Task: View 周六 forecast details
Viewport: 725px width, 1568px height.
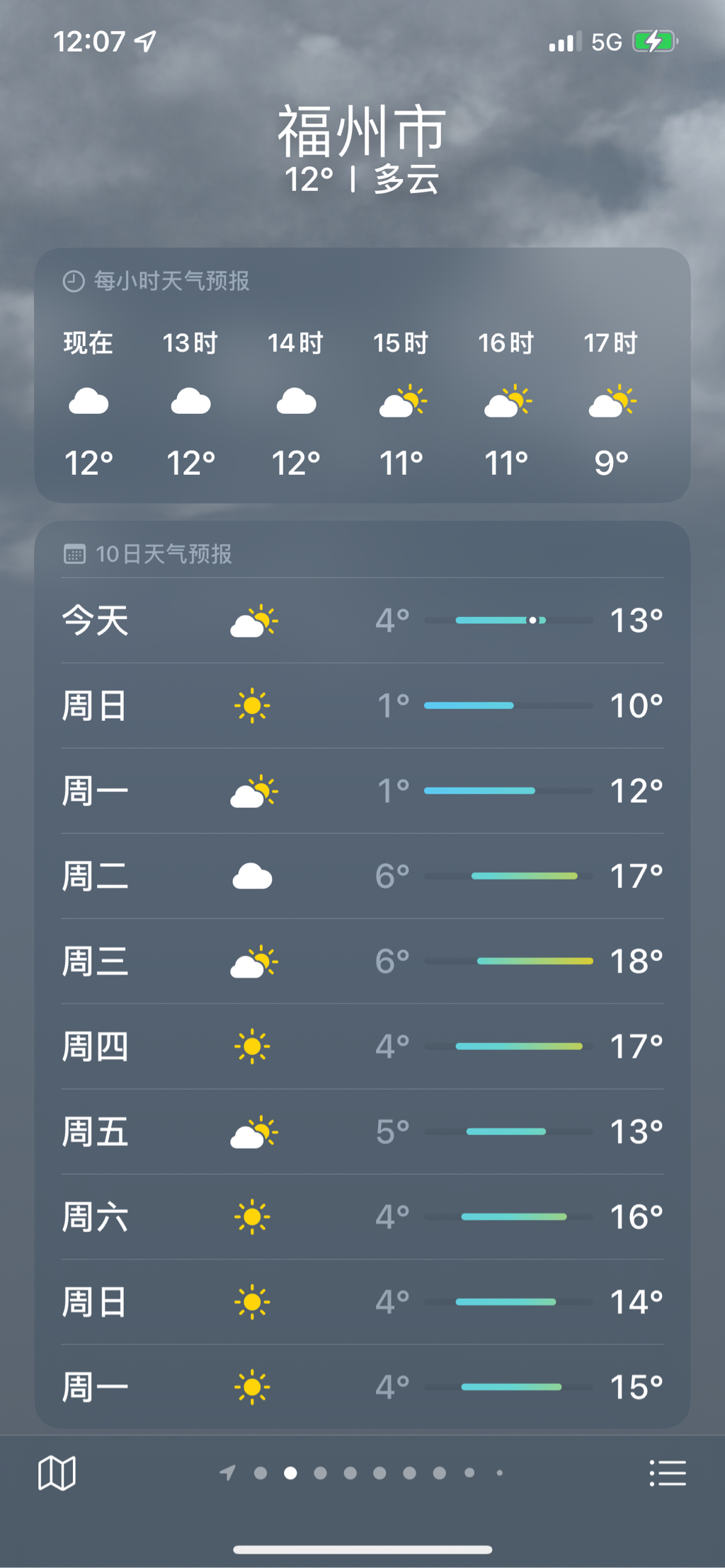Action: coord(362,1216)
